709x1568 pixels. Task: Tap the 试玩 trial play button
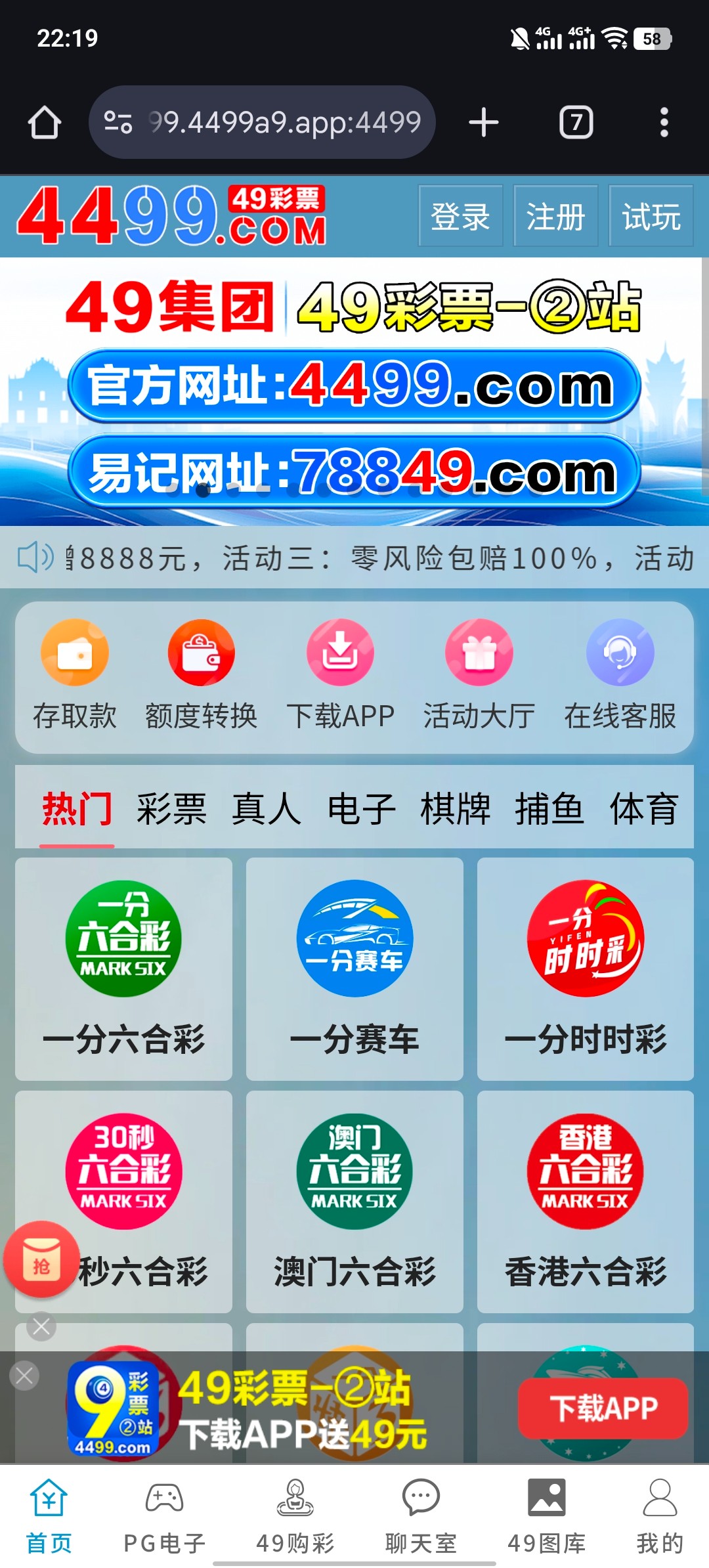click(x=651, y=216)
